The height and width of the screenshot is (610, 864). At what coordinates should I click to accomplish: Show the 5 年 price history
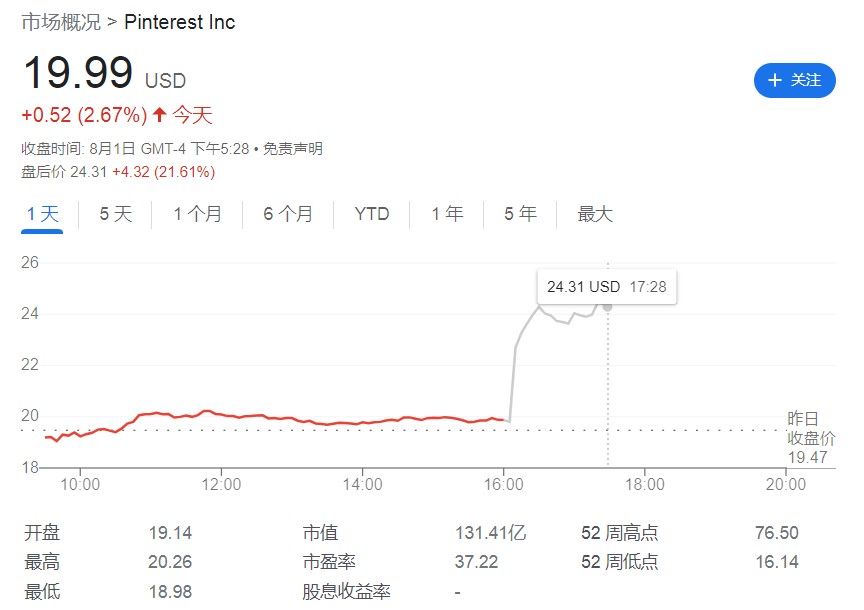pos(520,214)
